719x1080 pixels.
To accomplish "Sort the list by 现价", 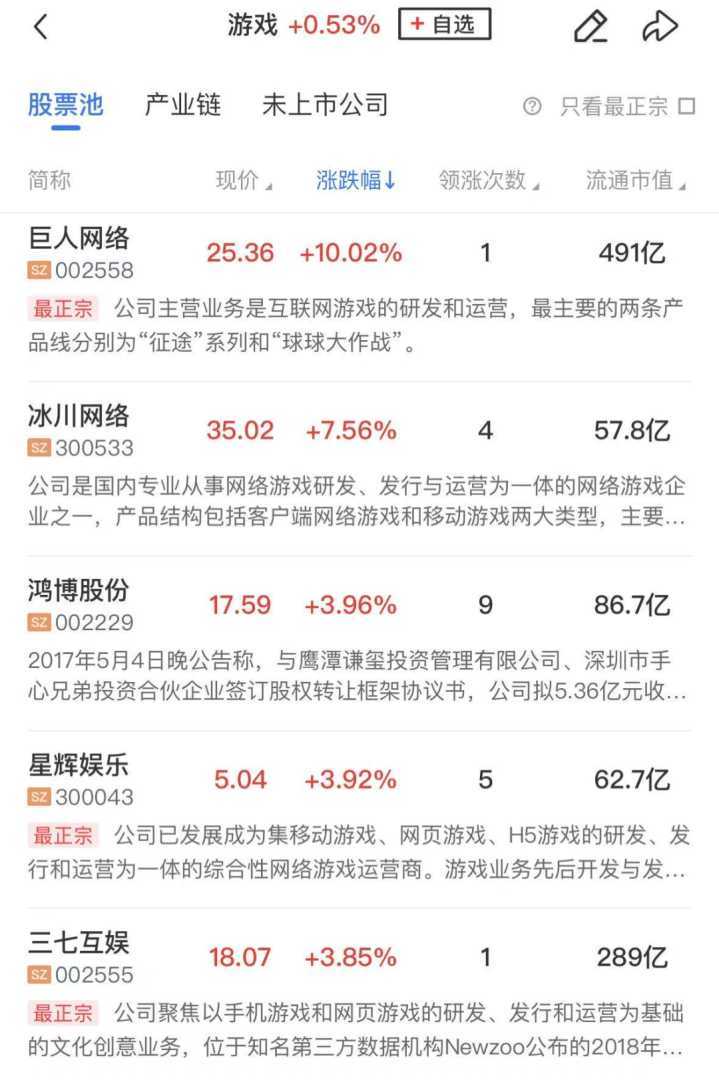I will [x=243, y=181].
